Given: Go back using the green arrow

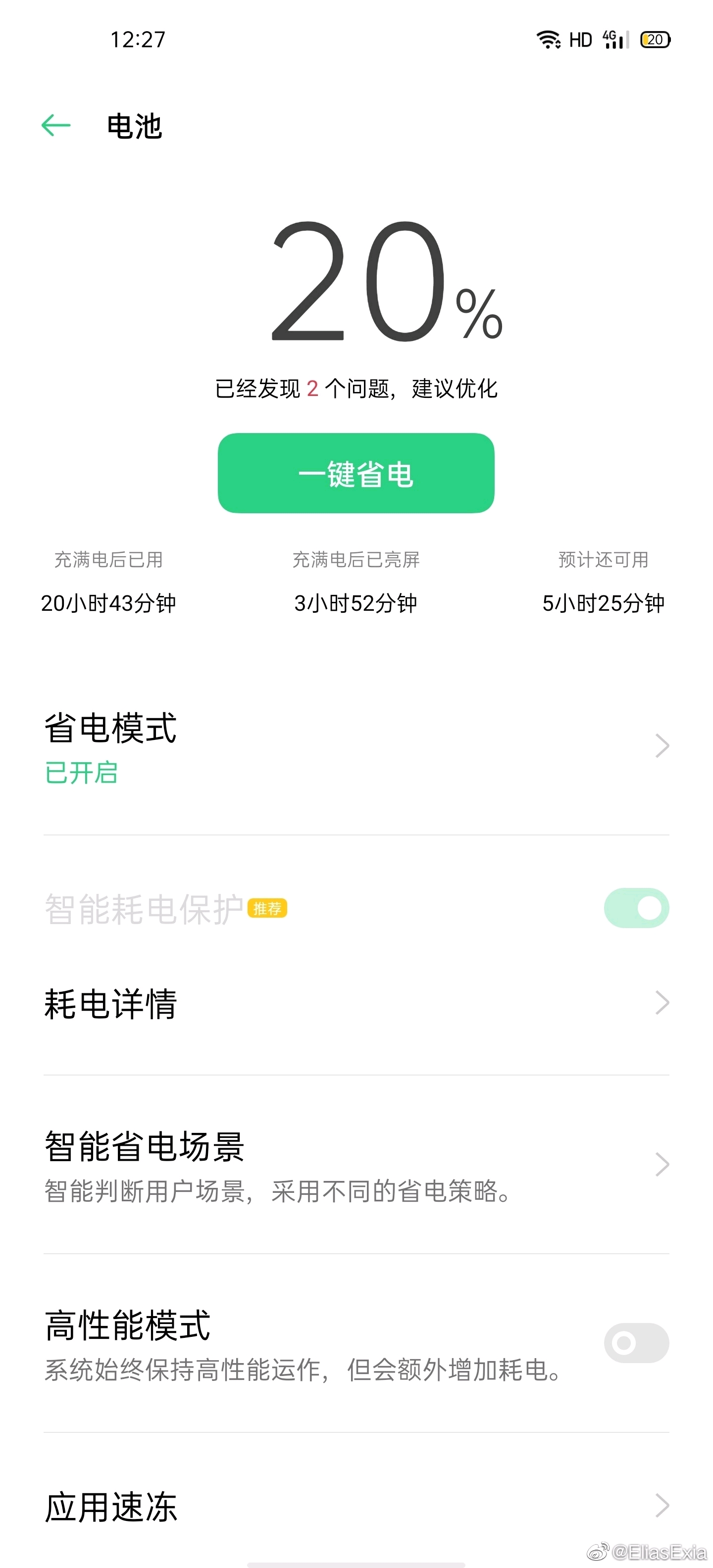Looking at the screenshot, I should click(x=56, y=125).
